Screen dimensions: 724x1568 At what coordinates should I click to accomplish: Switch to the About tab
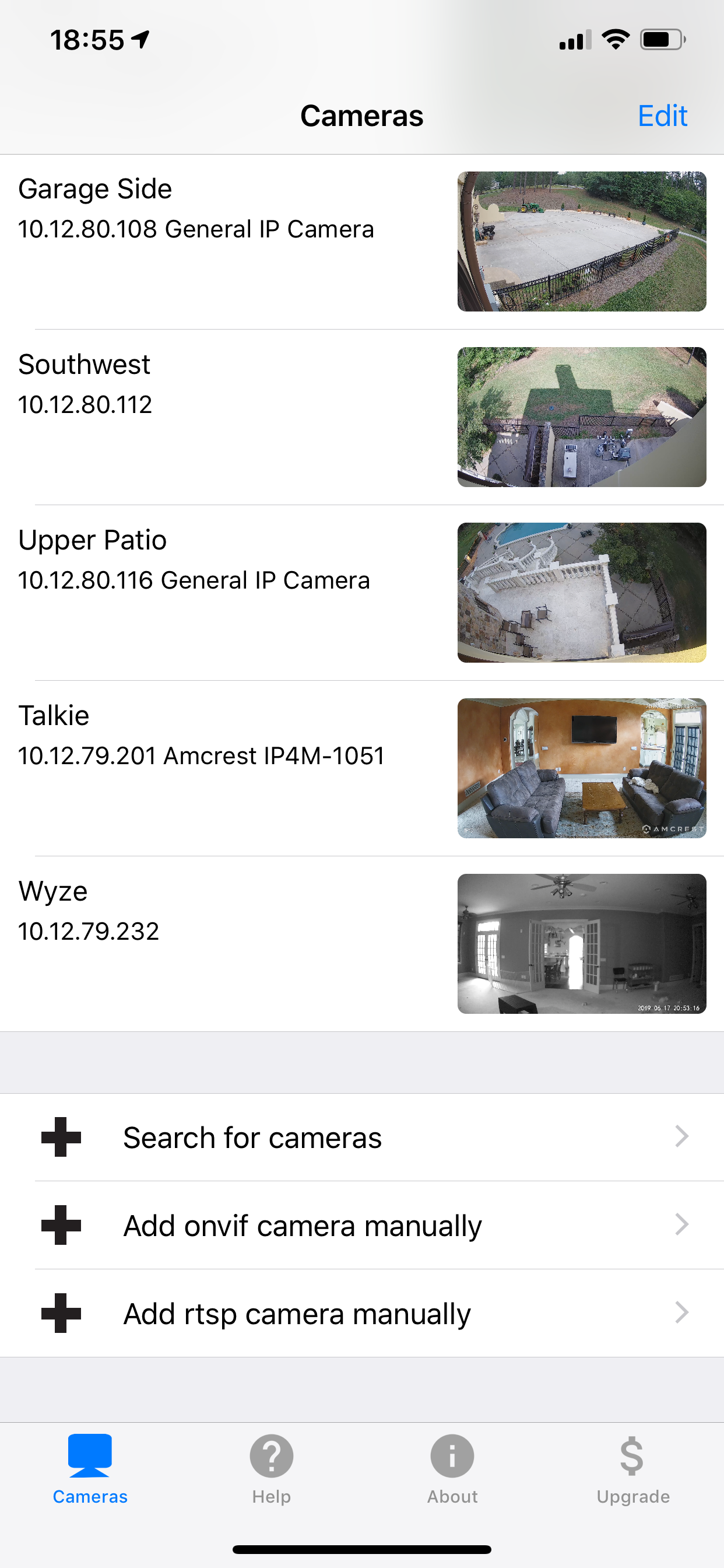pyautogui.click(x=451, y=1473)
